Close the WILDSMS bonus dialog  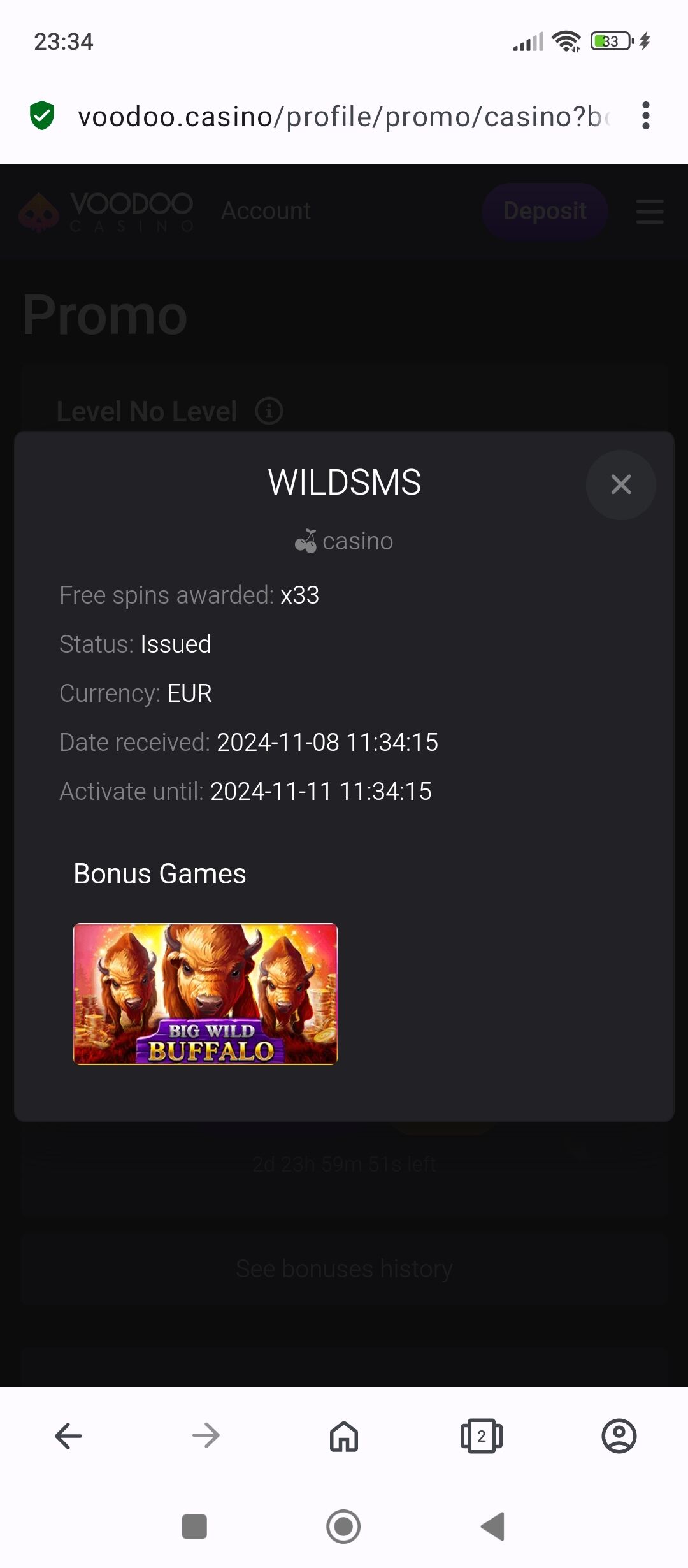click(620, 484)
